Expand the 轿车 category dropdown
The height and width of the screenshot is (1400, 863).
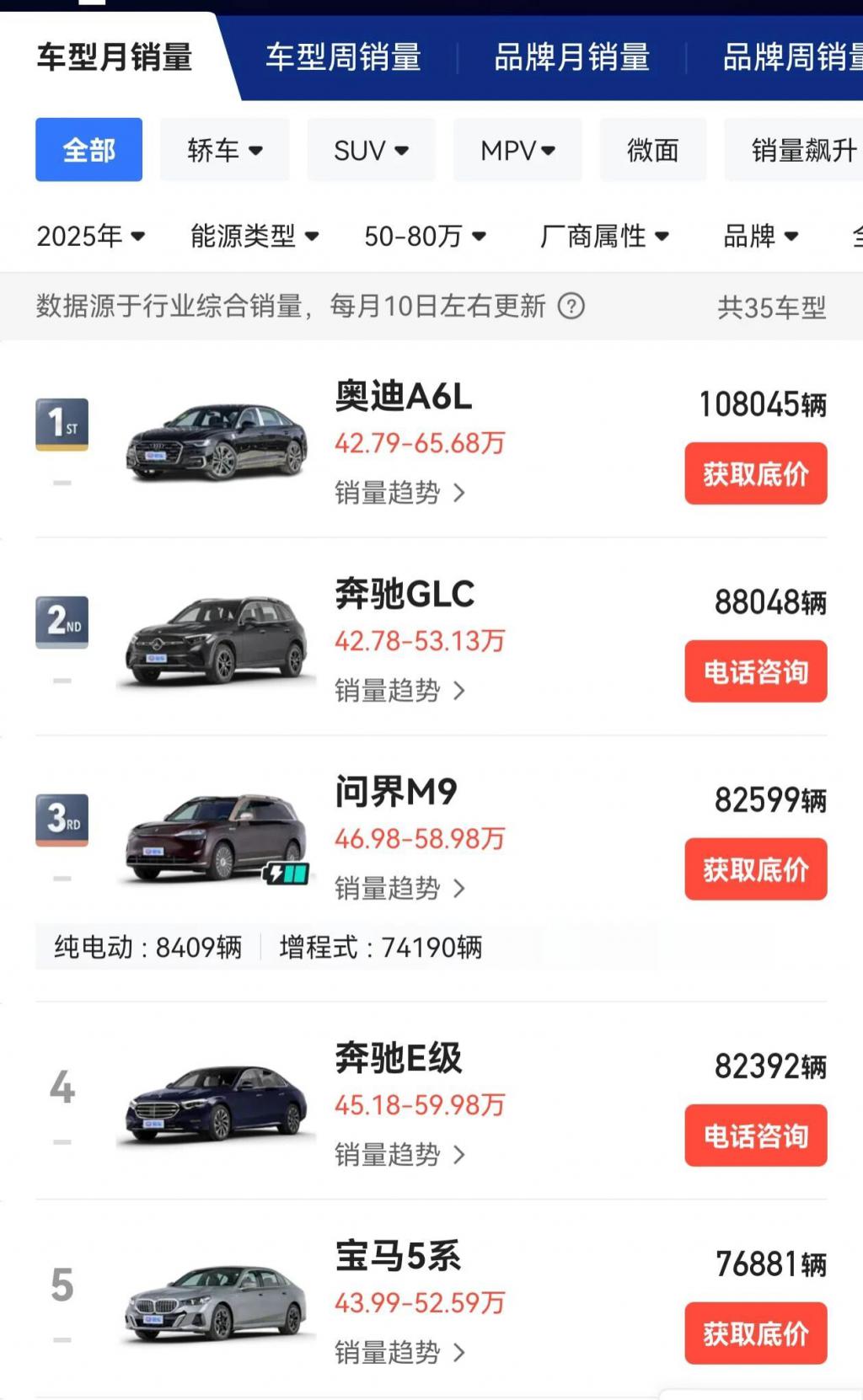(224, 150)
